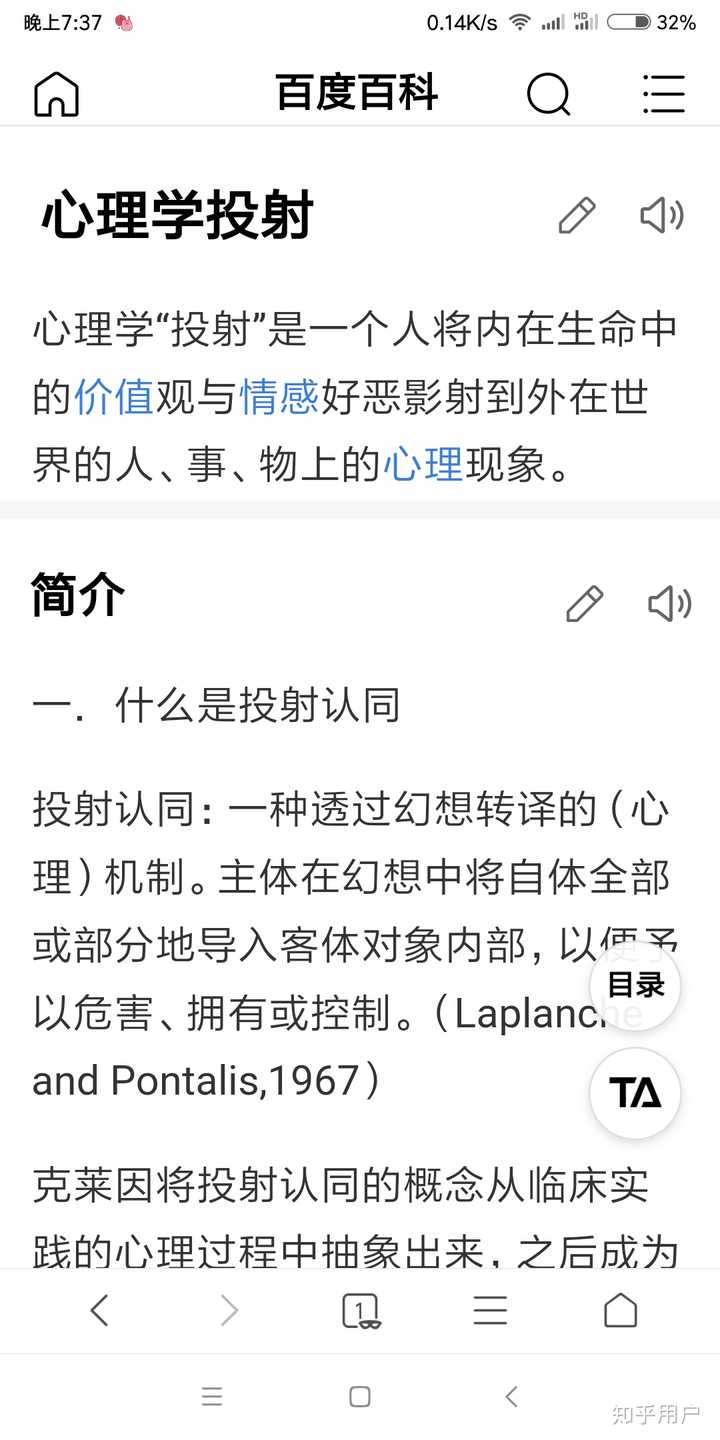
Task: Go to Baidu Baike home icon
Action: pos(56,94)
